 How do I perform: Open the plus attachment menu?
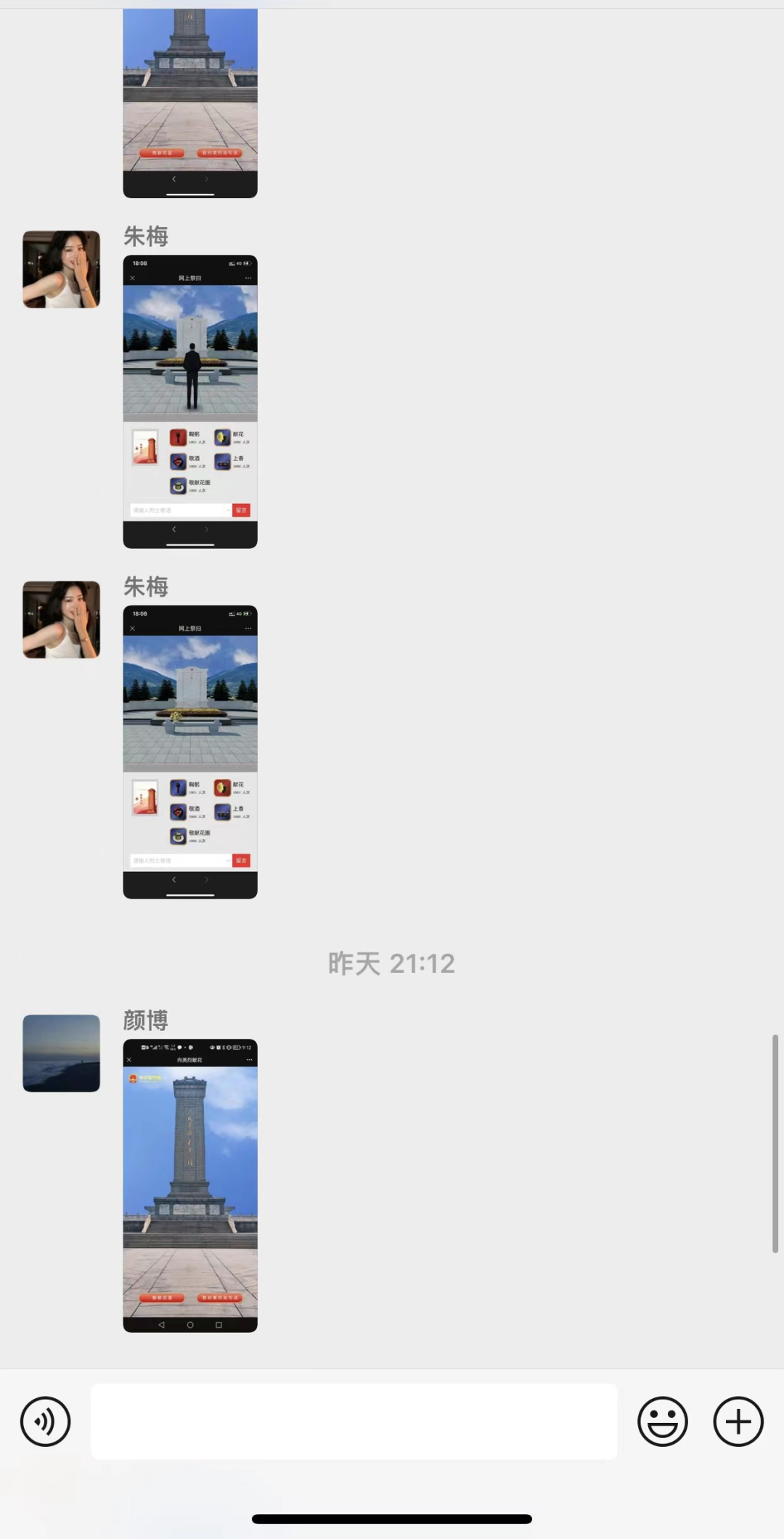(738, 1421)
